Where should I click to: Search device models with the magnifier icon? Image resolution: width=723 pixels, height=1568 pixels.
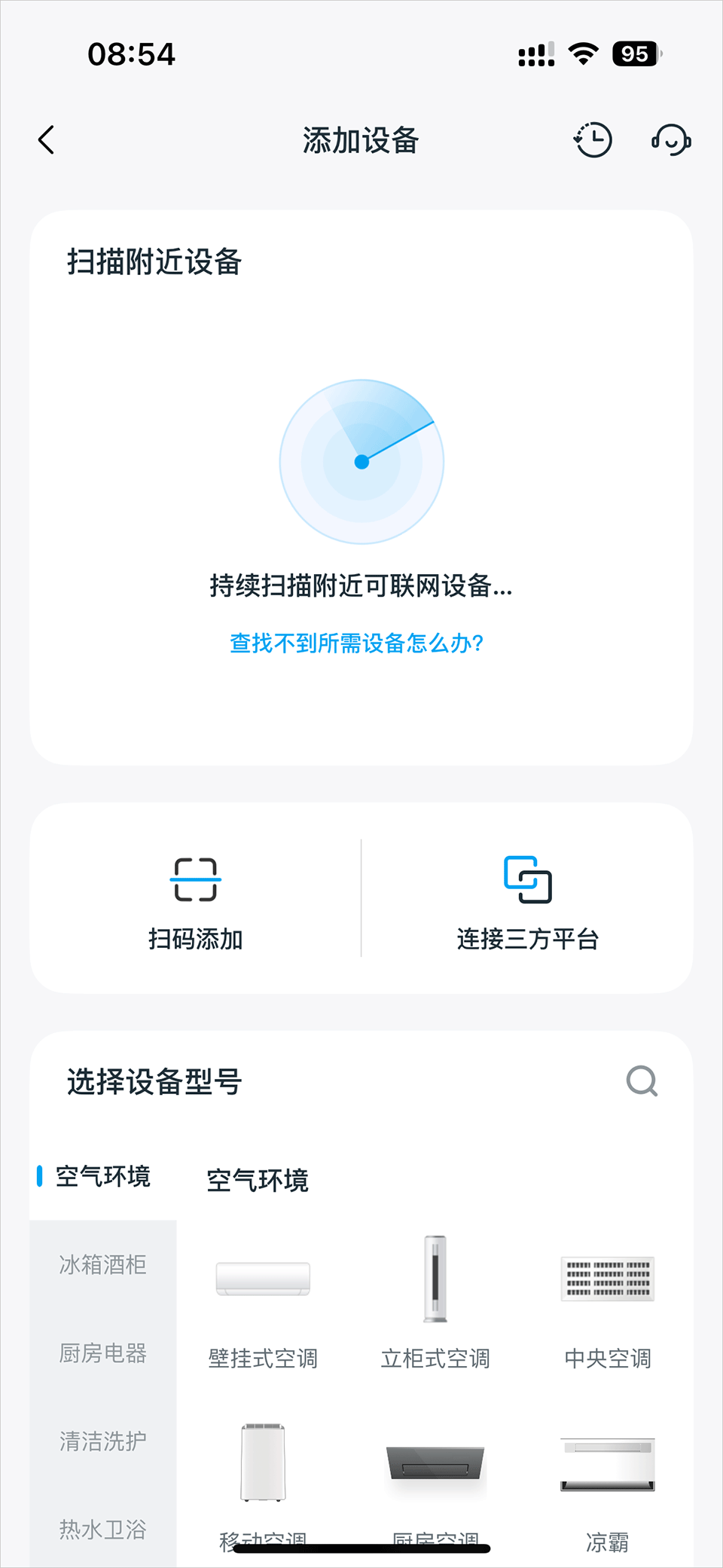tap(642, 1081)
